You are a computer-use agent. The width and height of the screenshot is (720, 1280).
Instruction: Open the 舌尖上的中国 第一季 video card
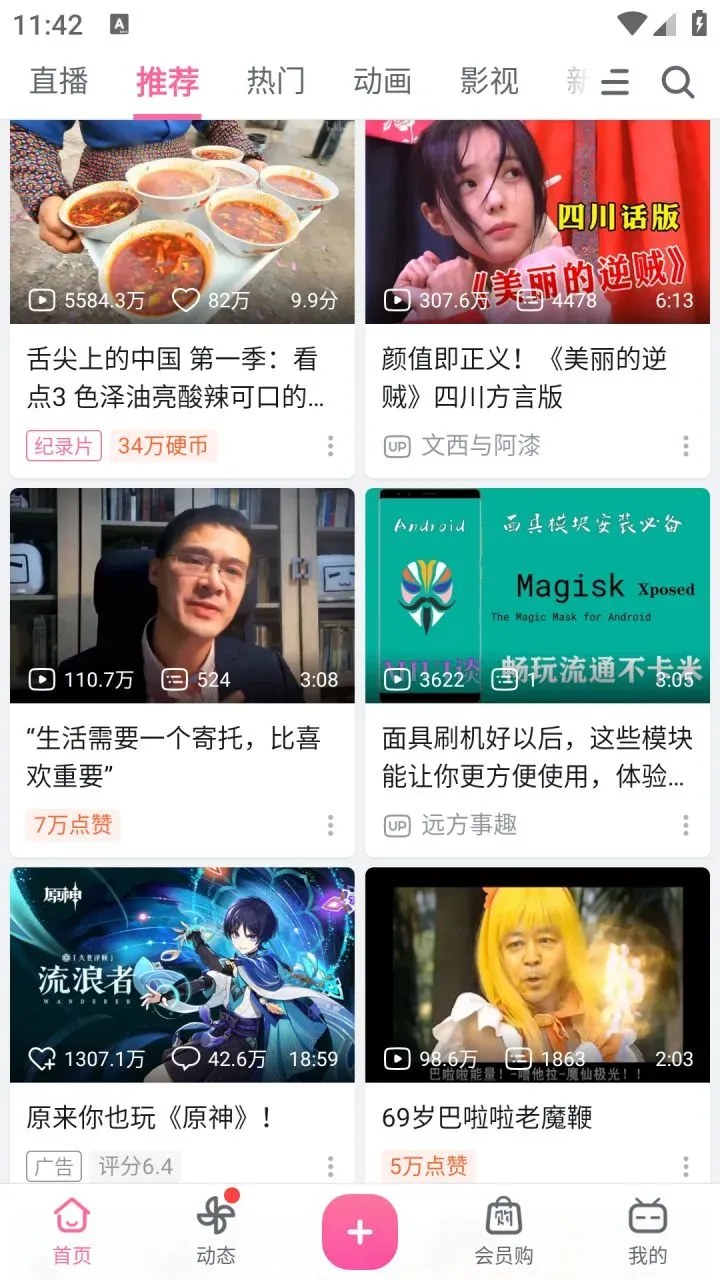tap(182, 299)
